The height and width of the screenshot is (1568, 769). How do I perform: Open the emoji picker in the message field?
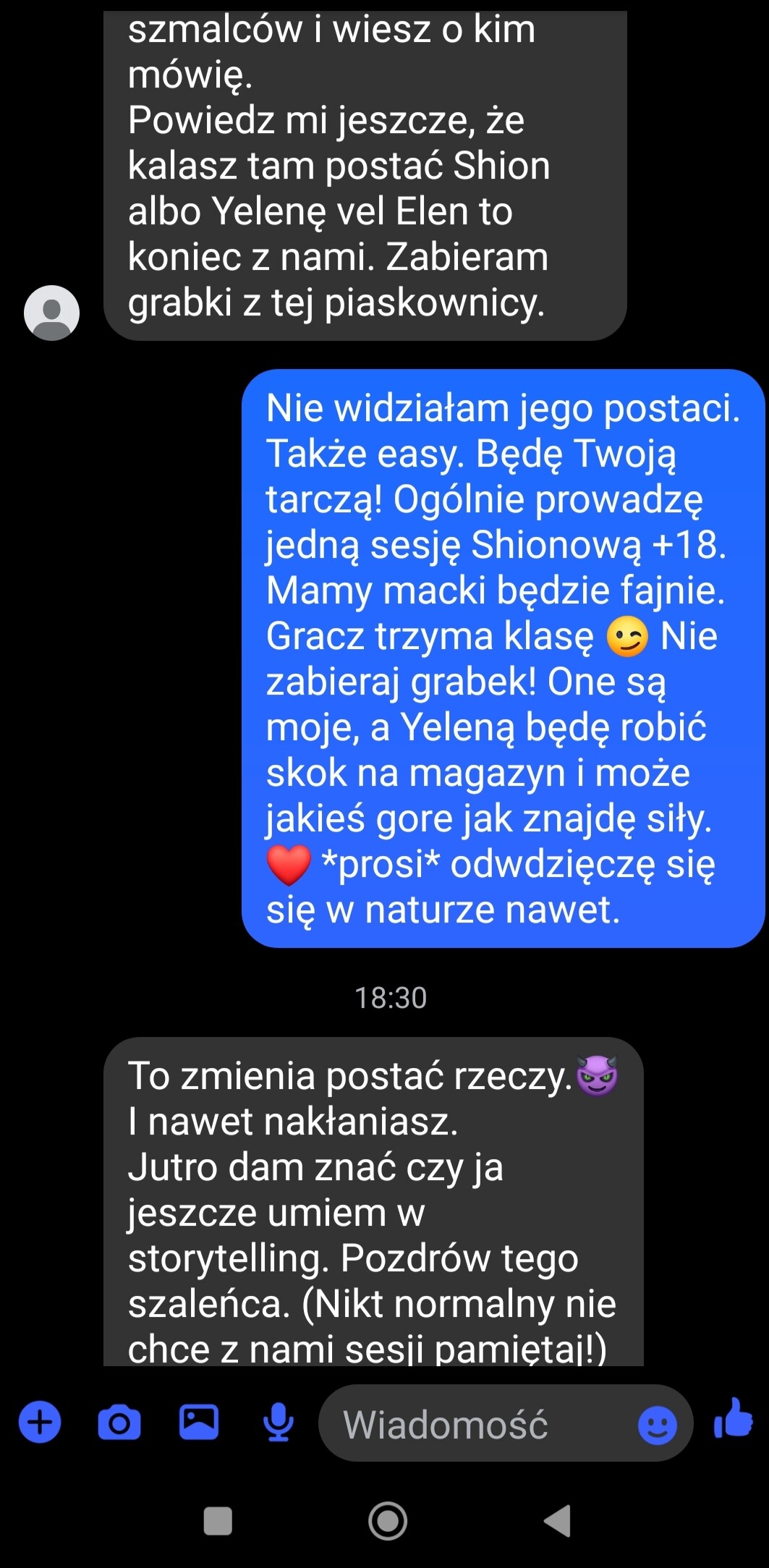pyautogui.click(x=658, y=1425)
